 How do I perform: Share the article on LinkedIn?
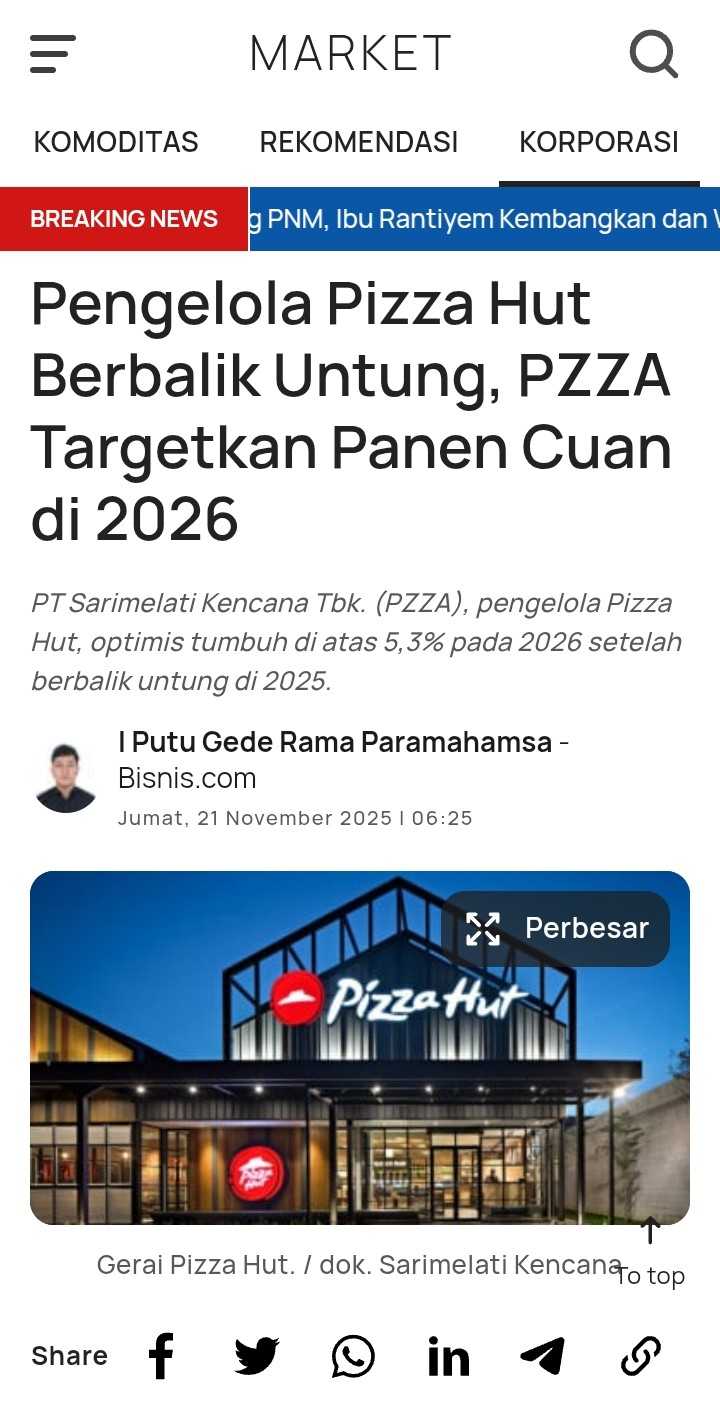[x=448, y=1356]
